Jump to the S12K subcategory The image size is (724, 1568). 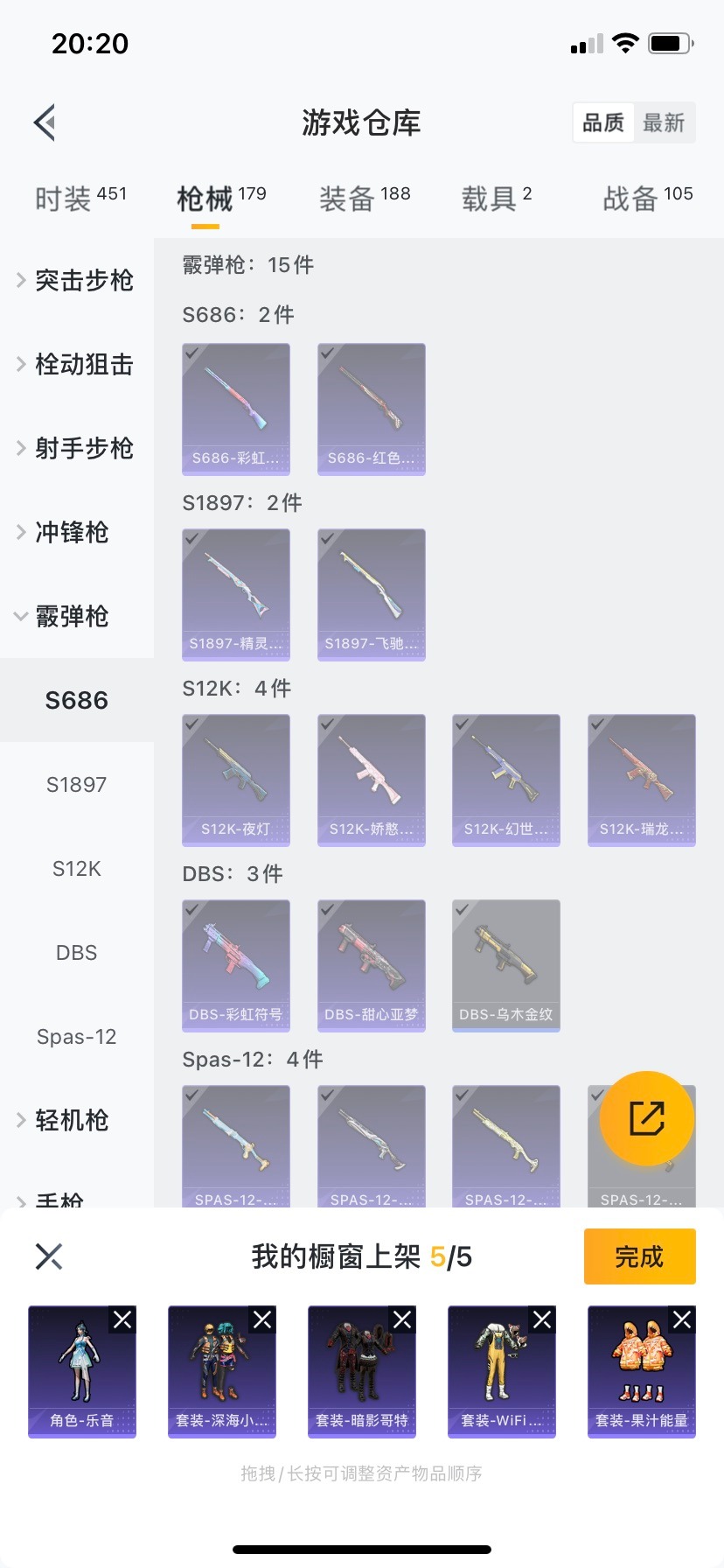(77, 868)
